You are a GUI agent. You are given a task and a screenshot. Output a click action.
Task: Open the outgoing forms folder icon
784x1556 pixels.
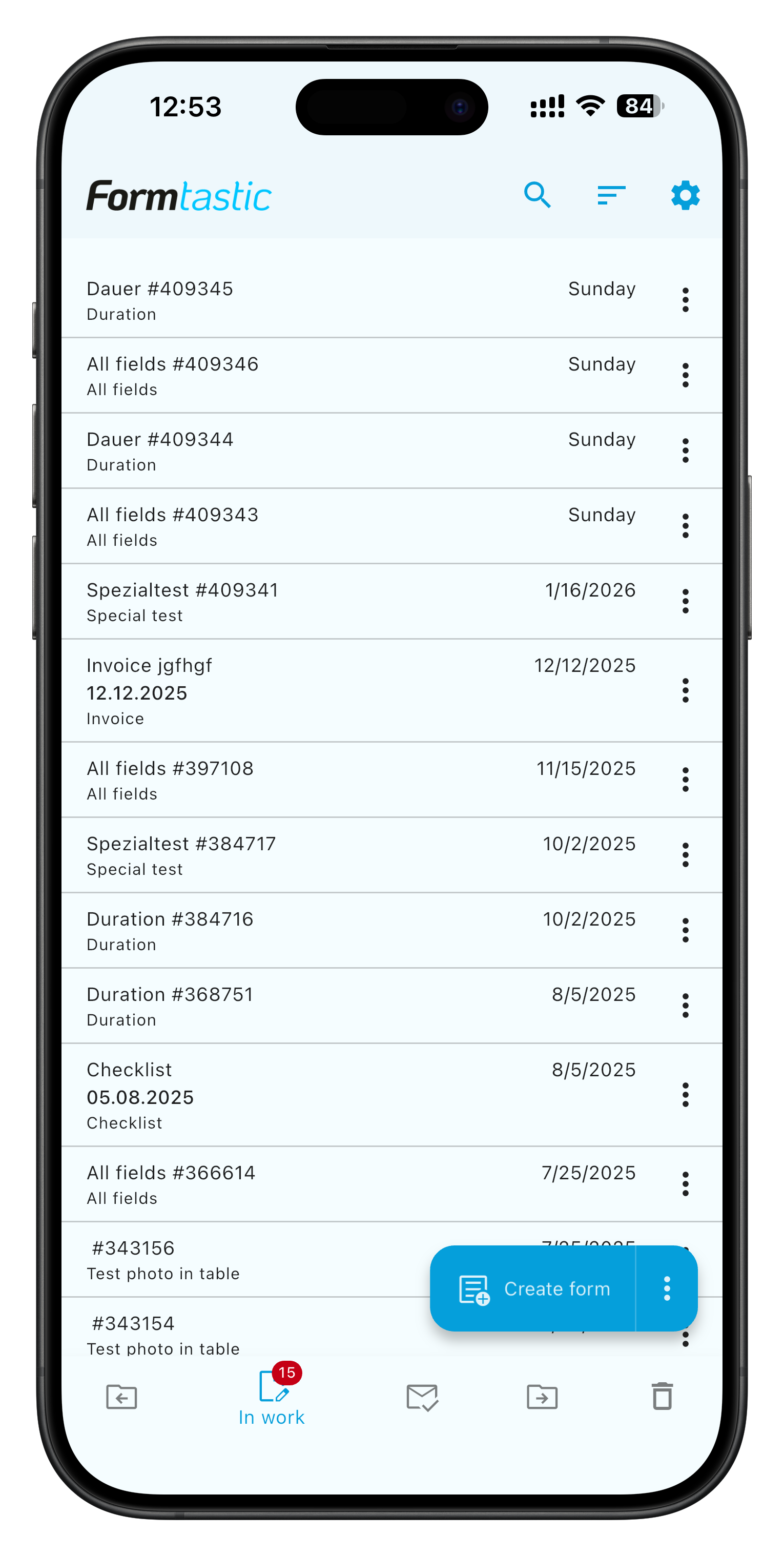tap(542, 1397)
